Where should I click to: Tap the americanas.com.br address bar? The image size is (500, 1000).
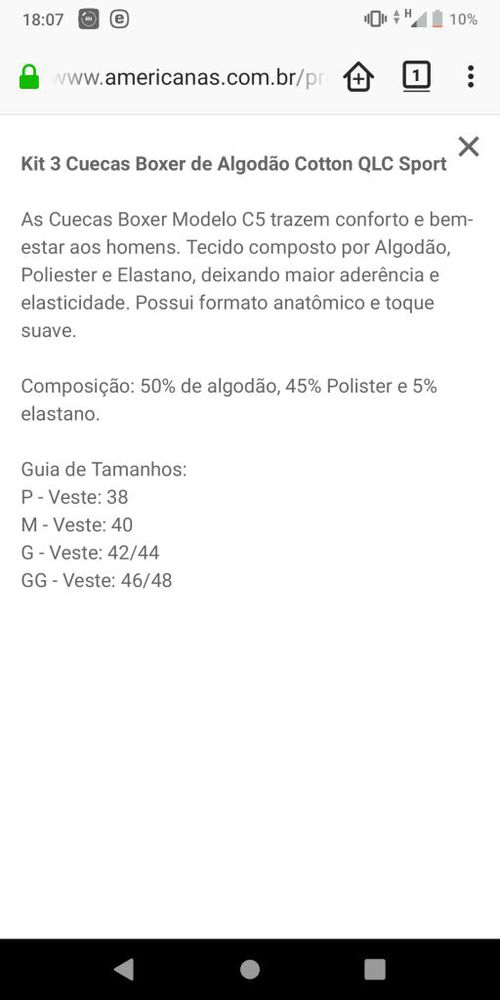[189, 78]
